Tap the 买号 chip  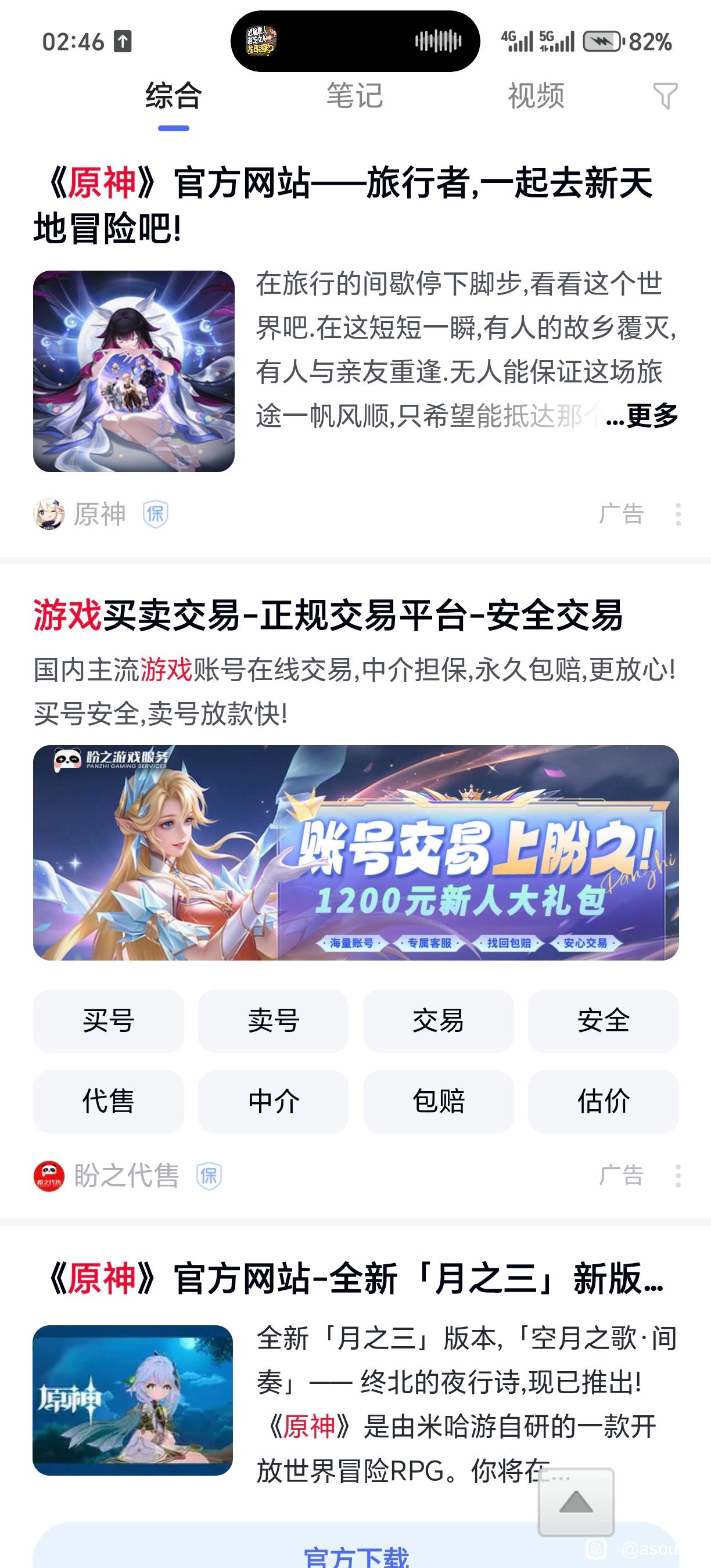(109, 1021)
